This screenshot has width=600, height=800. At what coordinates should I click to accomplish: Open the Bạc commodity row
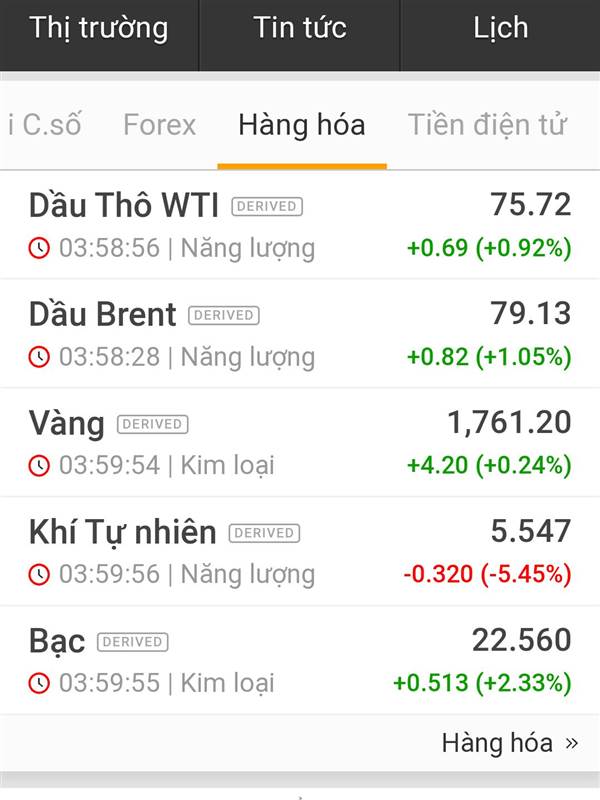pyautogui.click(x=300, y=661)
